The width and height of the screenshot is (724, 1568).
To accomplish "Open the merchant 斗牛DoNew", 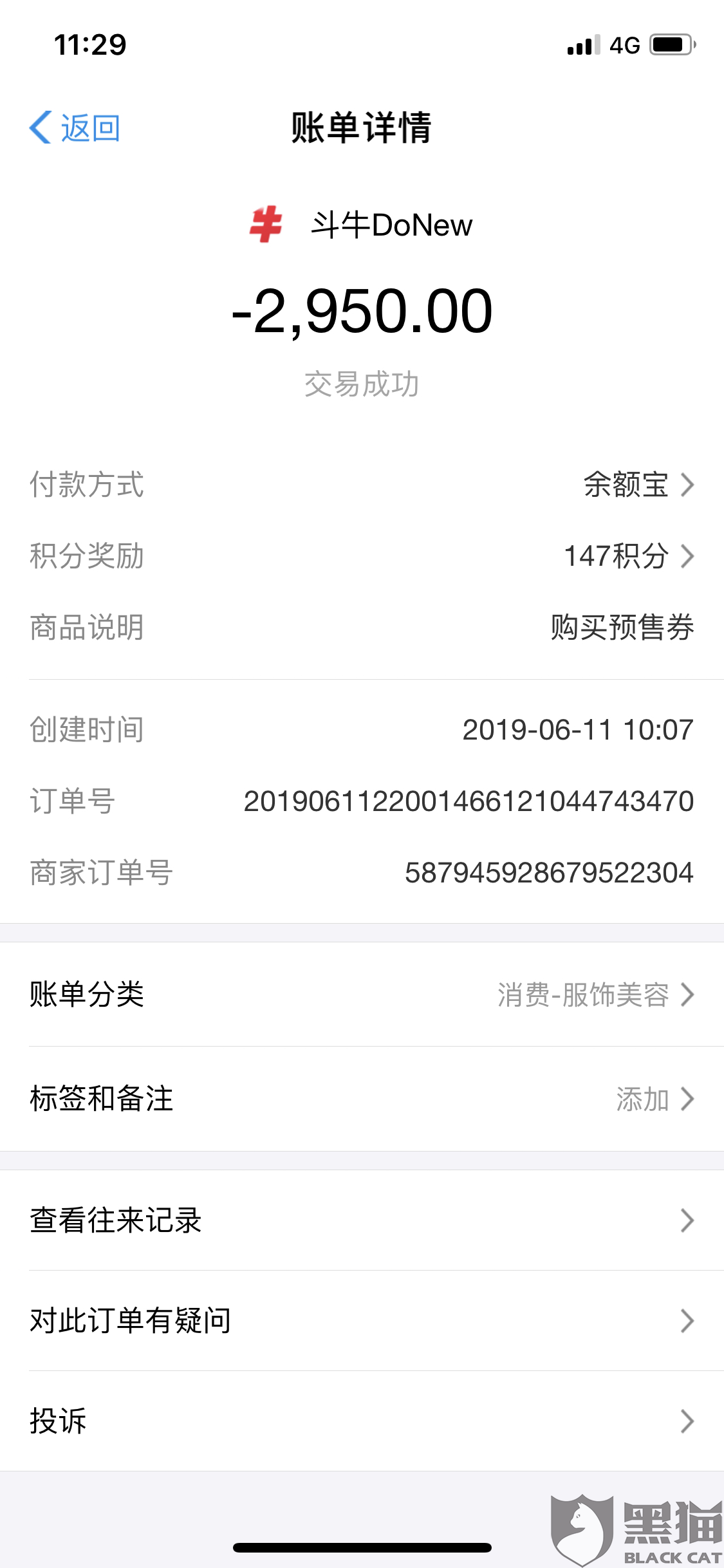I will (x=361, y=225).
